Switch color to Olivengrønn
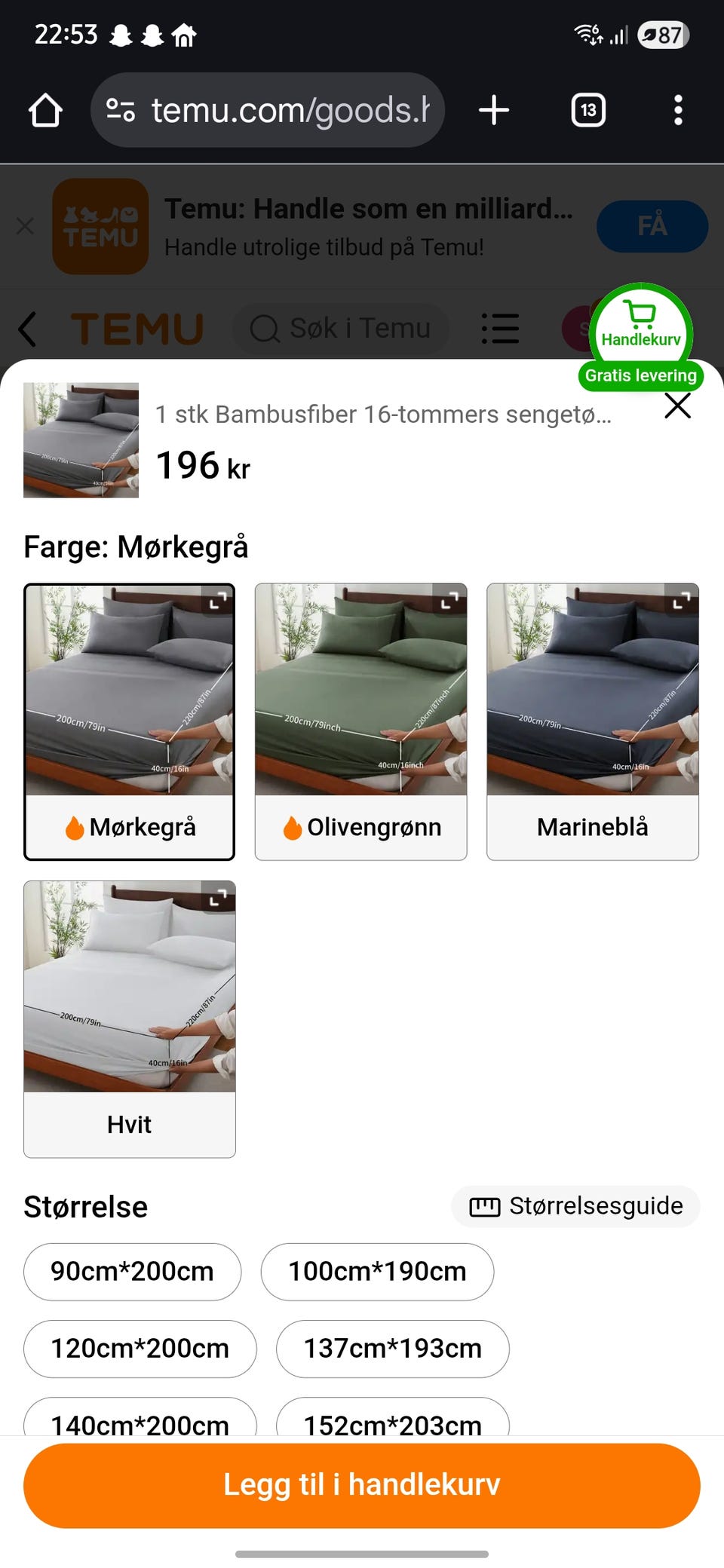The height and width of the screenshot is (1568, 724). click(360, 718)
